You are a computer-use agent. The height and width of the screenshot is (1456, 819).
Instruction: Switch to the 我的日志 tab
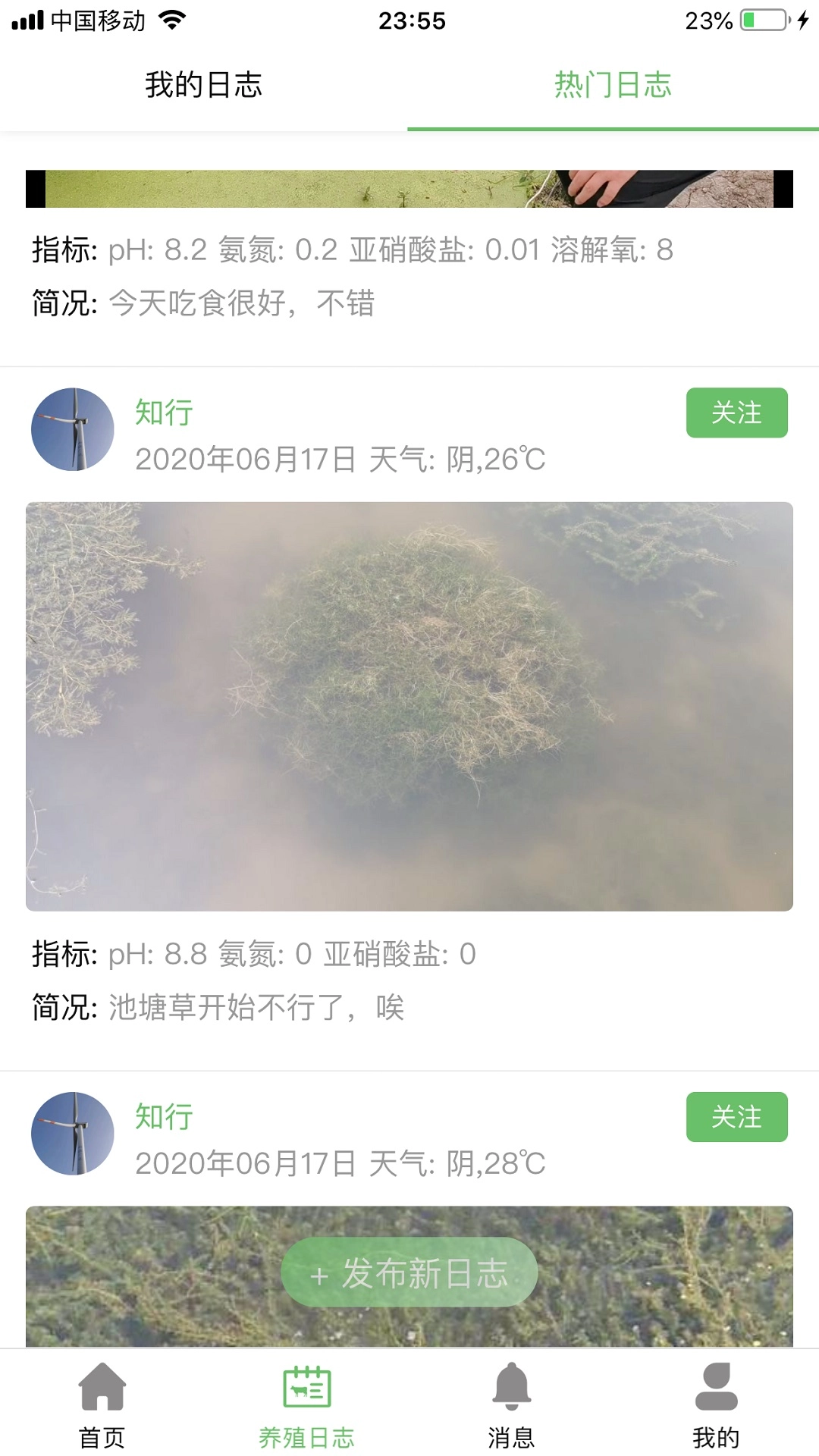(203, 86)
